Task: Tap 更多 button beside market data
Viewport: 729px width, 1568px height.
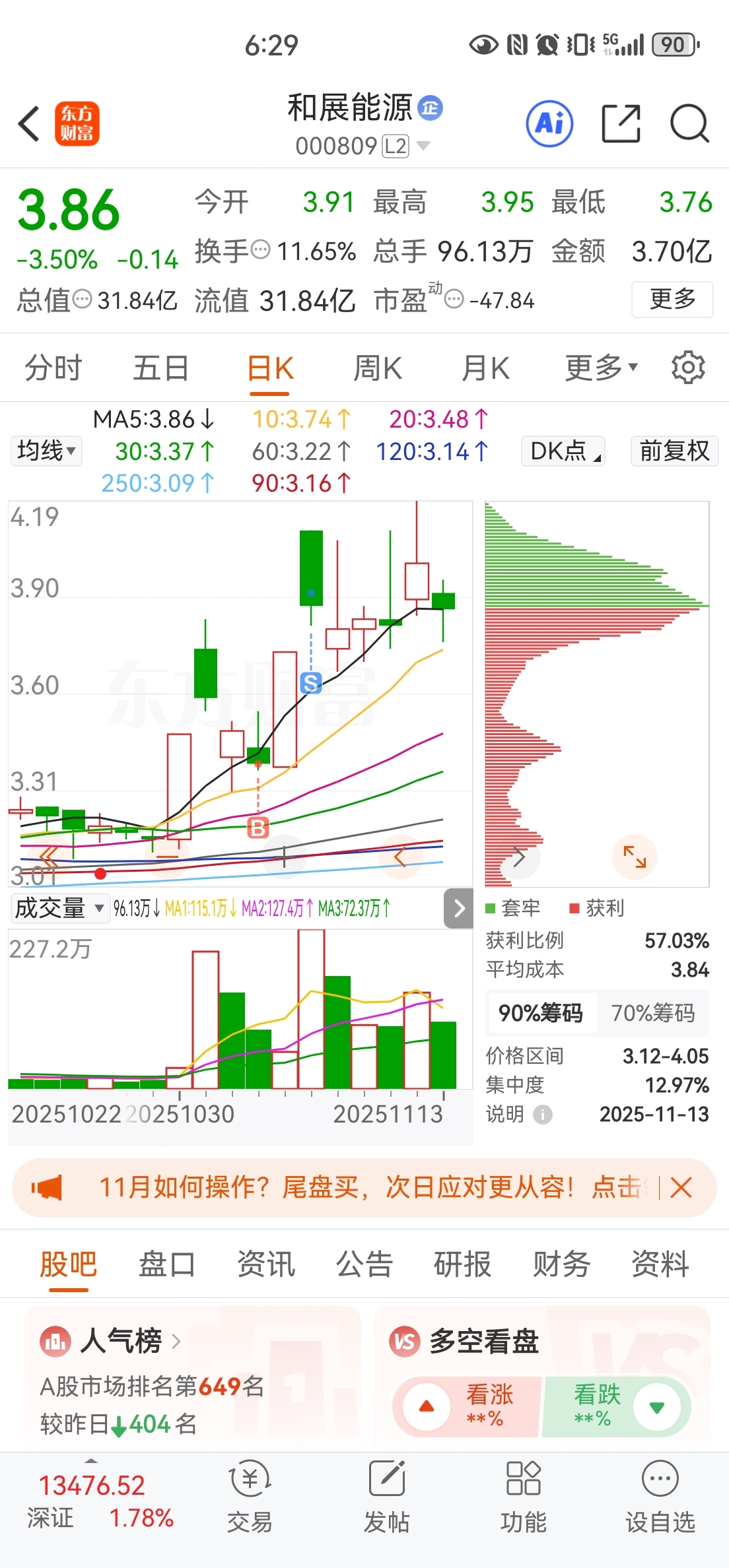Action: tap(672, 299)
